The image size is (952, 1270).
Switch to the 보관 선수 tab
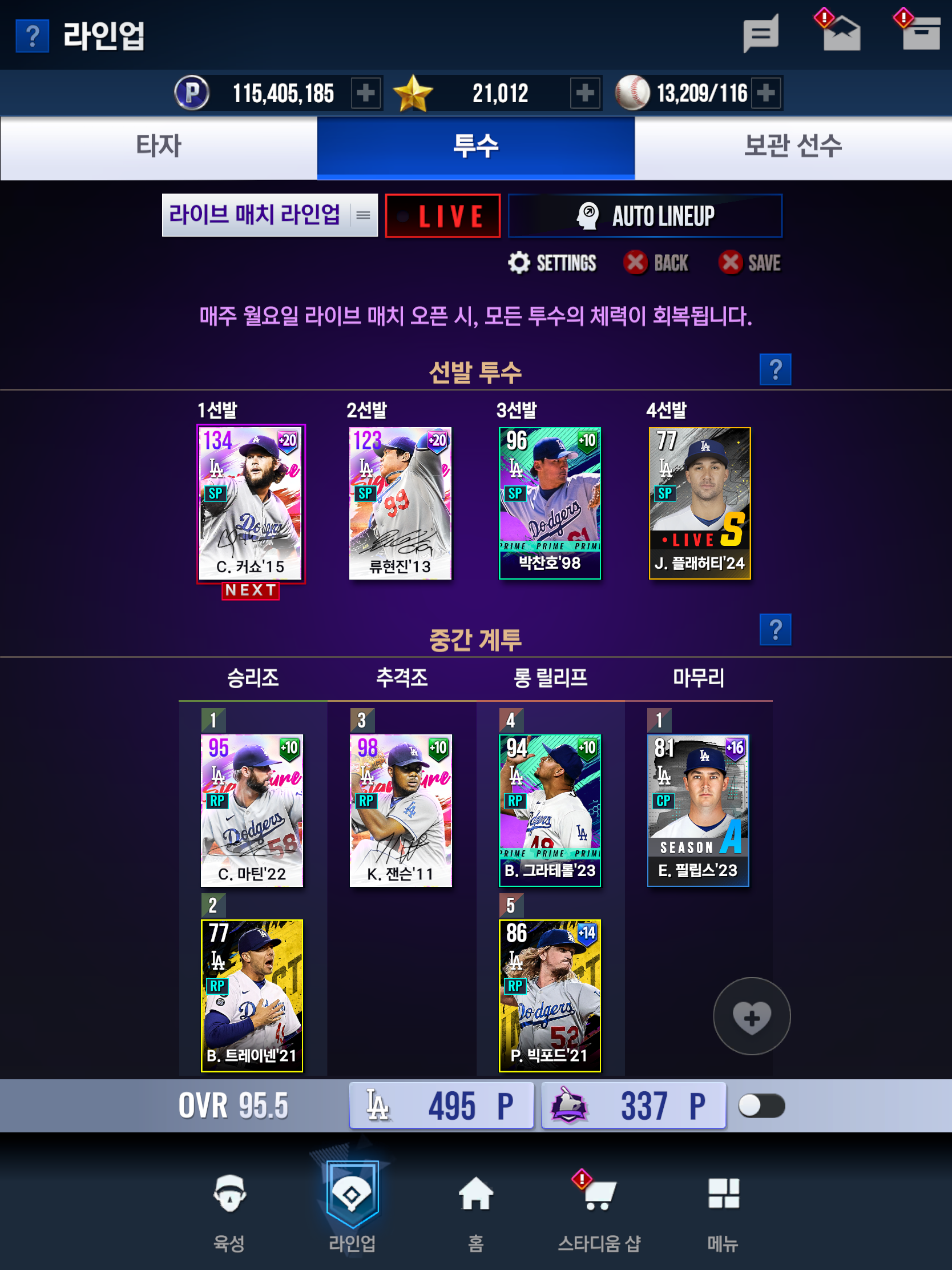[x=793, y=147]
